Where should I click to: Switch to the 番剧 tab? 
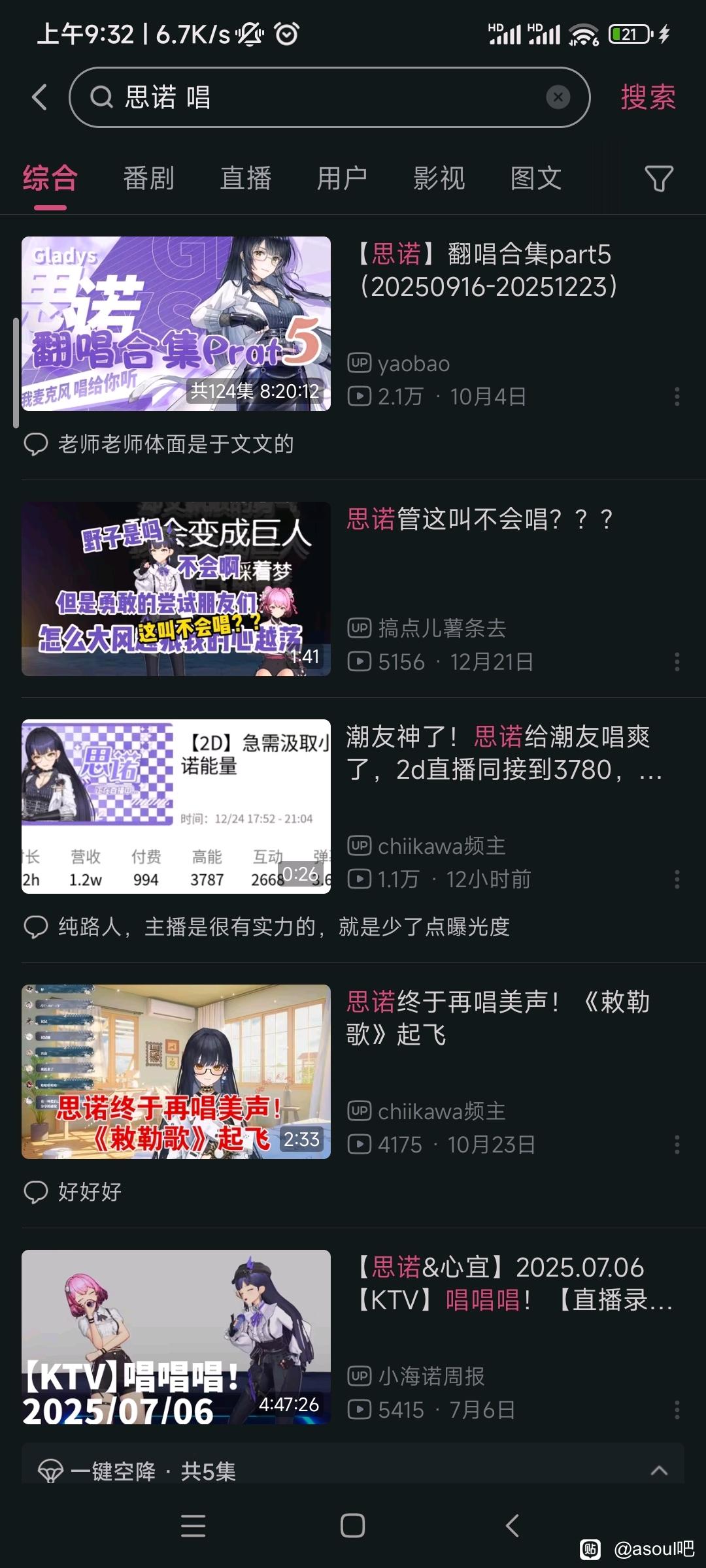(x=148, y=178)
